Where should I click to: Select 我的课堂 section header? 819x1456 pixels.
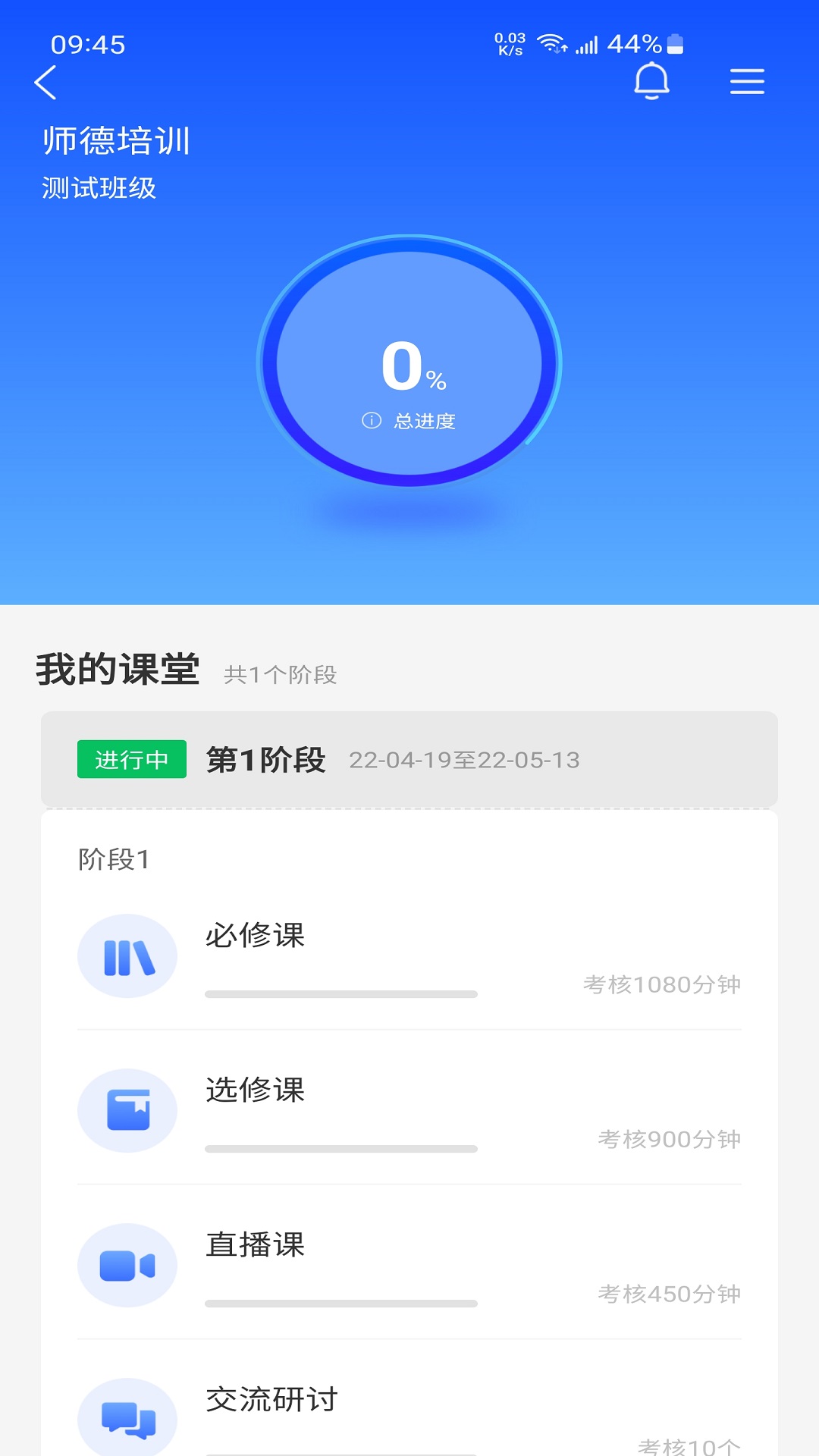(x=118, y=669)
